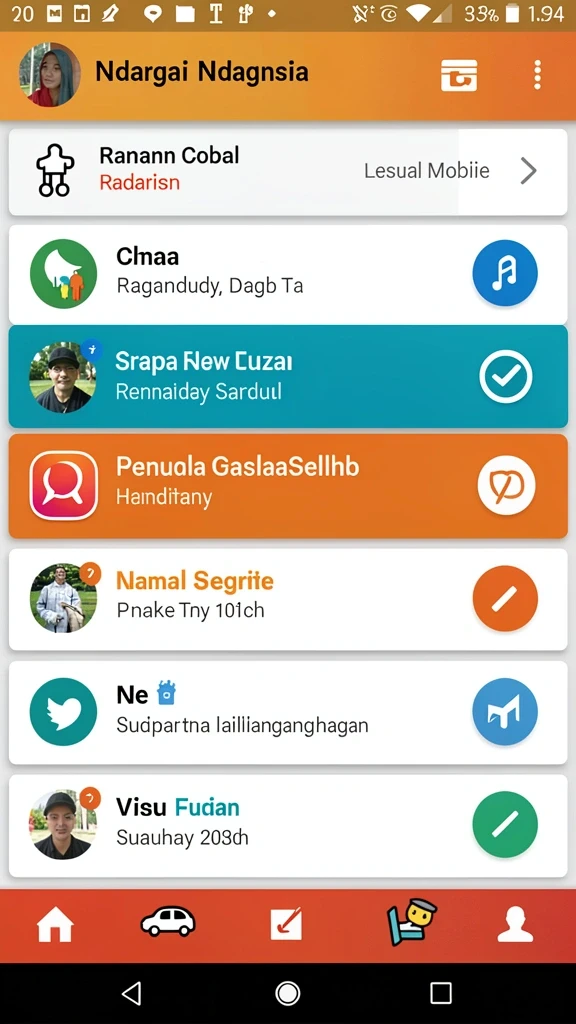Tap the white round icon on Penuala GaslaaSellhb

point(506,485)
